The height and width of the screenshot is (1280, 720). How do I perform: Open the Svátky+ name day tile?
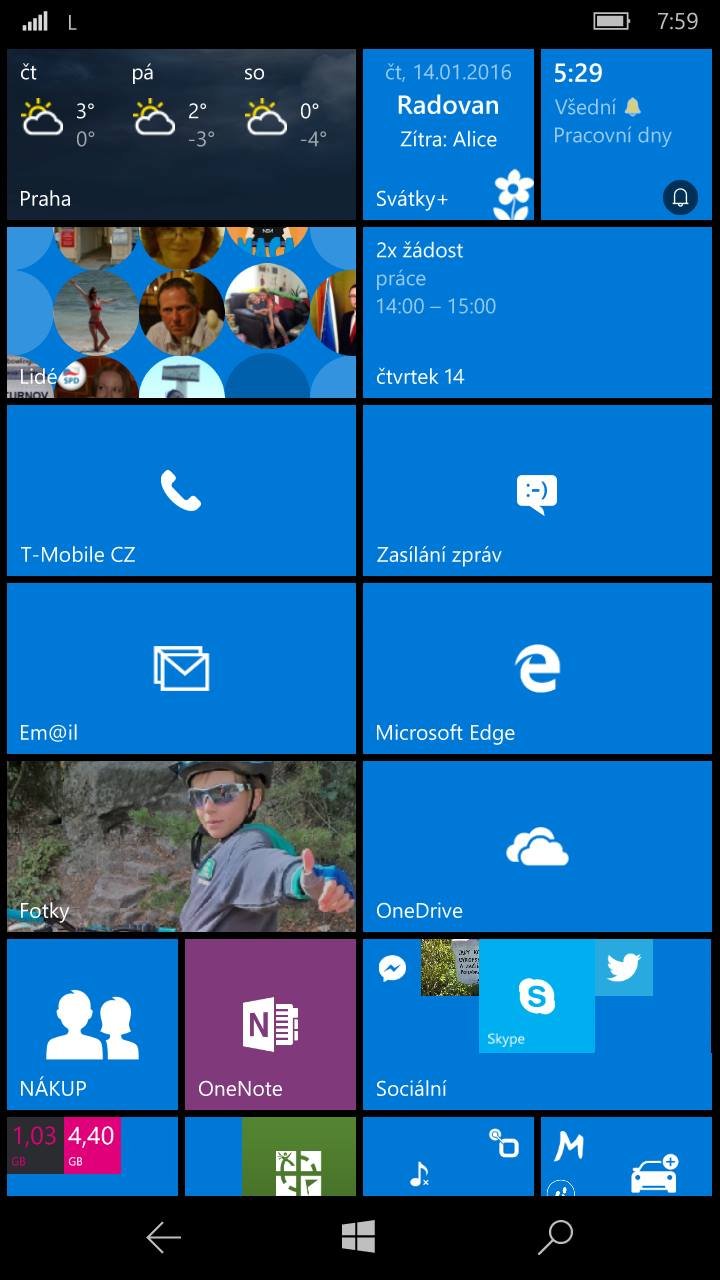click(x=448, y=134)
